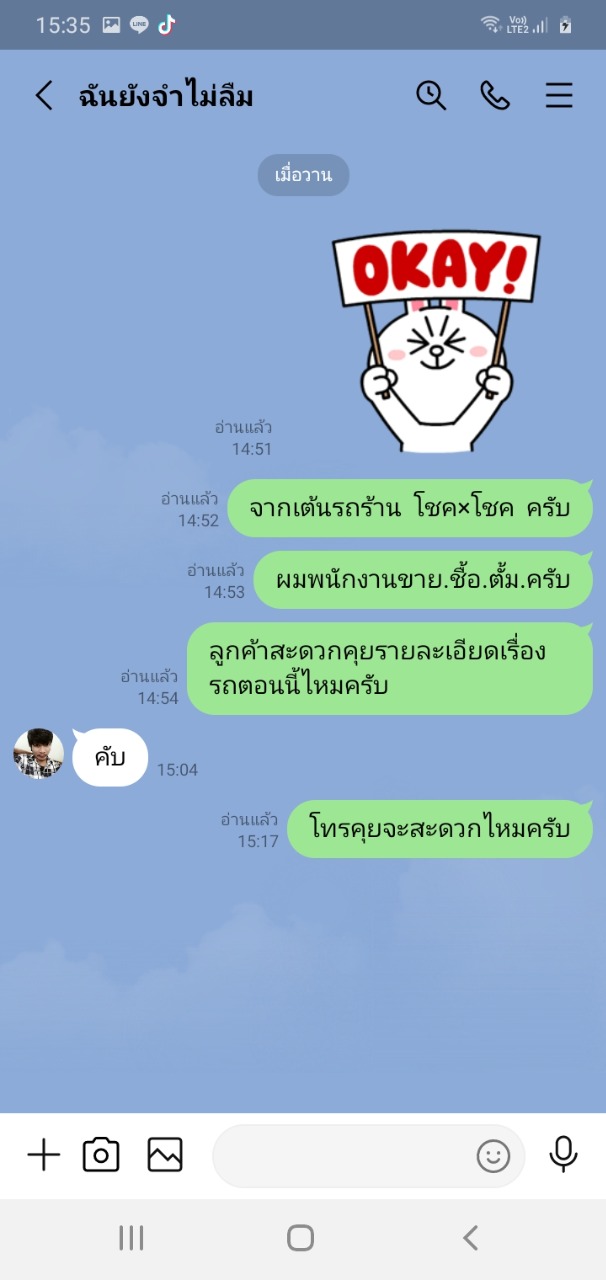Record a voice message with microphone
The width and height of the screenshot is (606, 1280).
pyautogui.click(x=563, y=1155)
